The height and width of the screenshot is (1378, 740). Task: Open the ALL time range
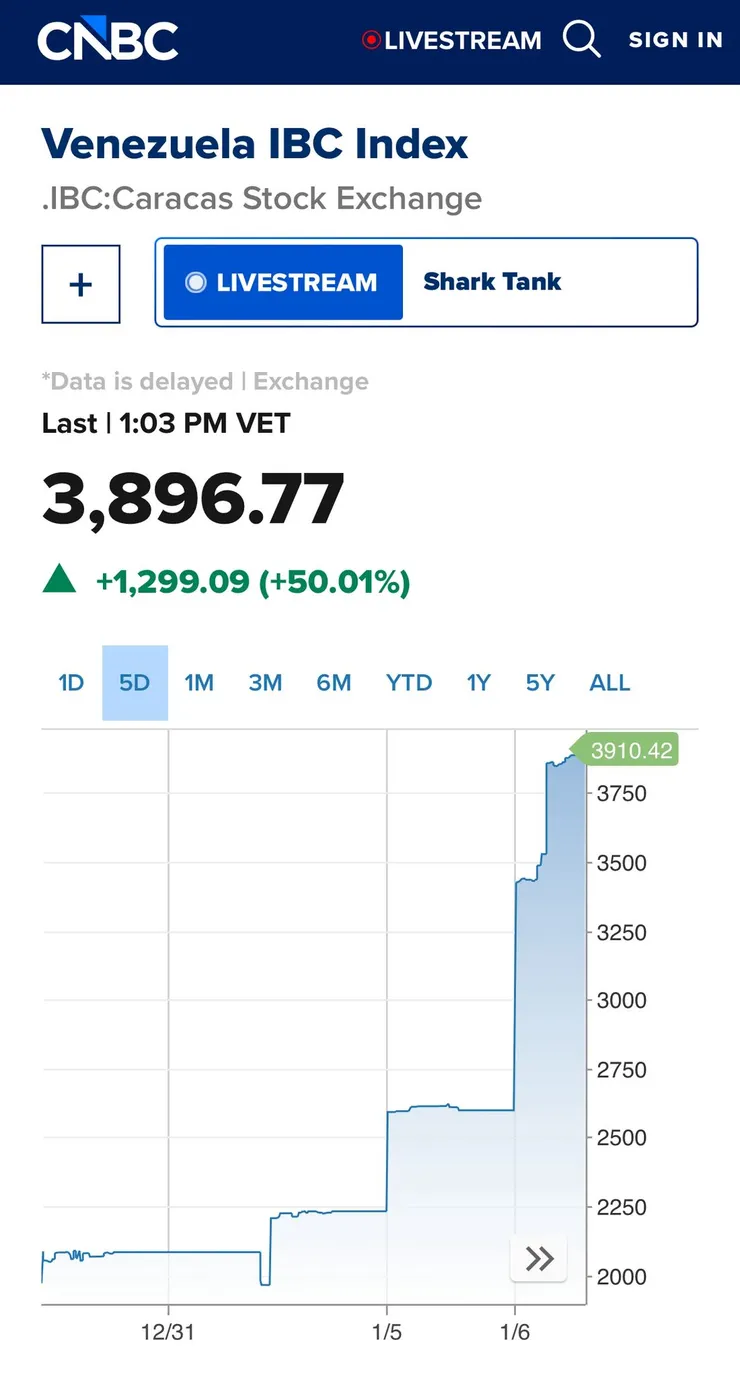[609, 682]
